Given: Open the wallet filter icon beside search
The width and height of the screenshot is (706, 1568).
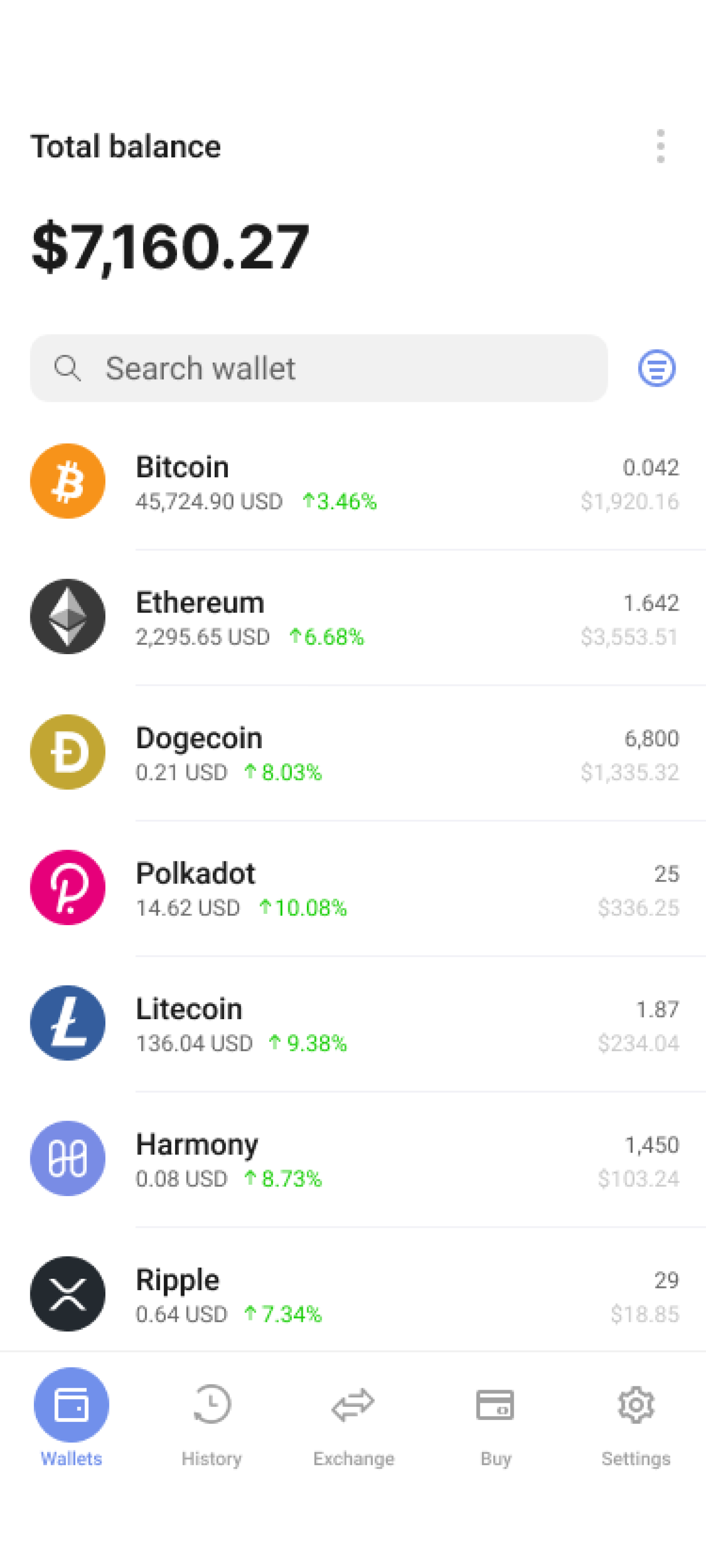Looking at the screenshot, I should (656, 367).
